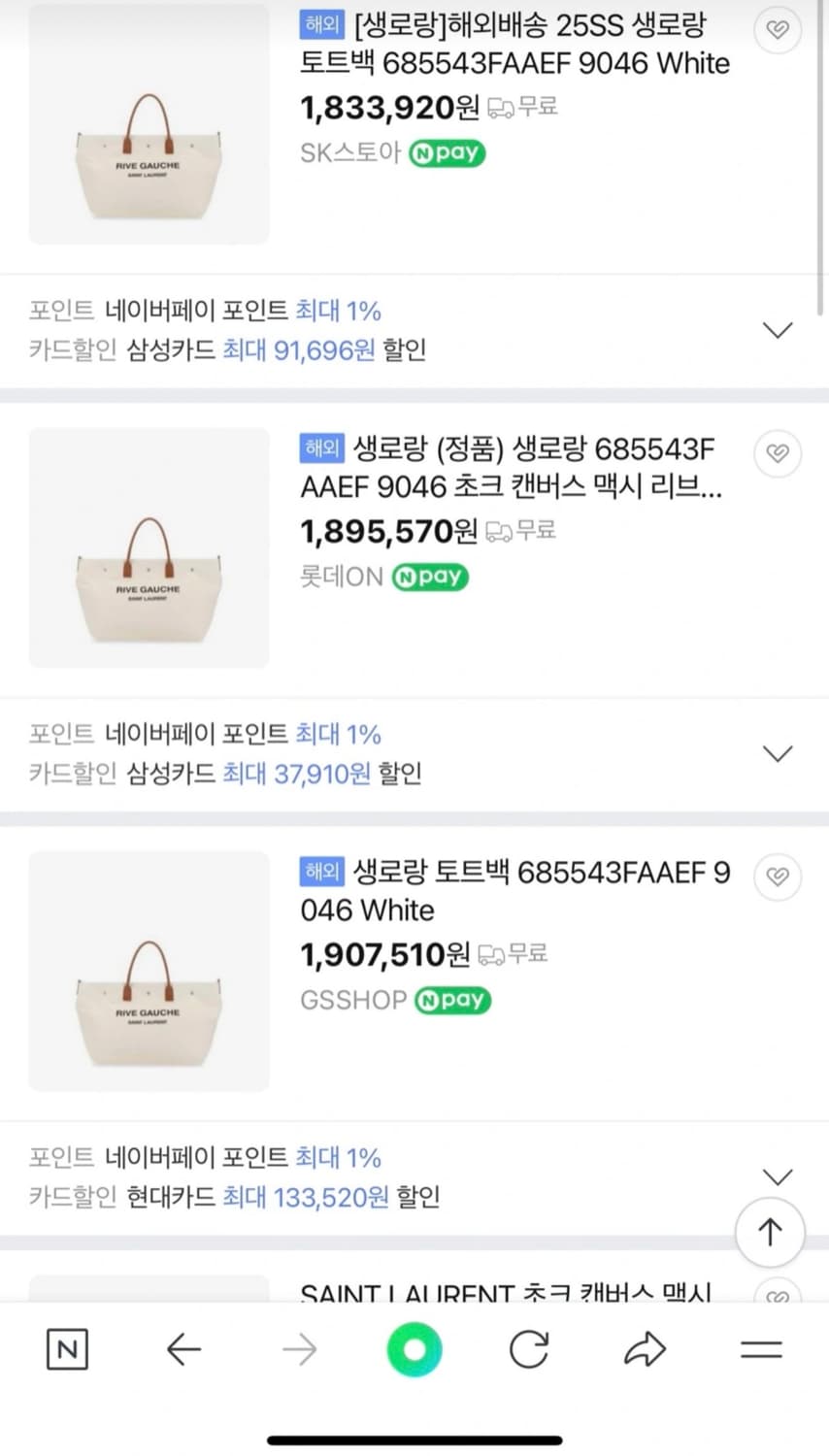829x1456 pixels.
Task: Save the SK스토아 product with the heart icon
Action: click(777, 30)
